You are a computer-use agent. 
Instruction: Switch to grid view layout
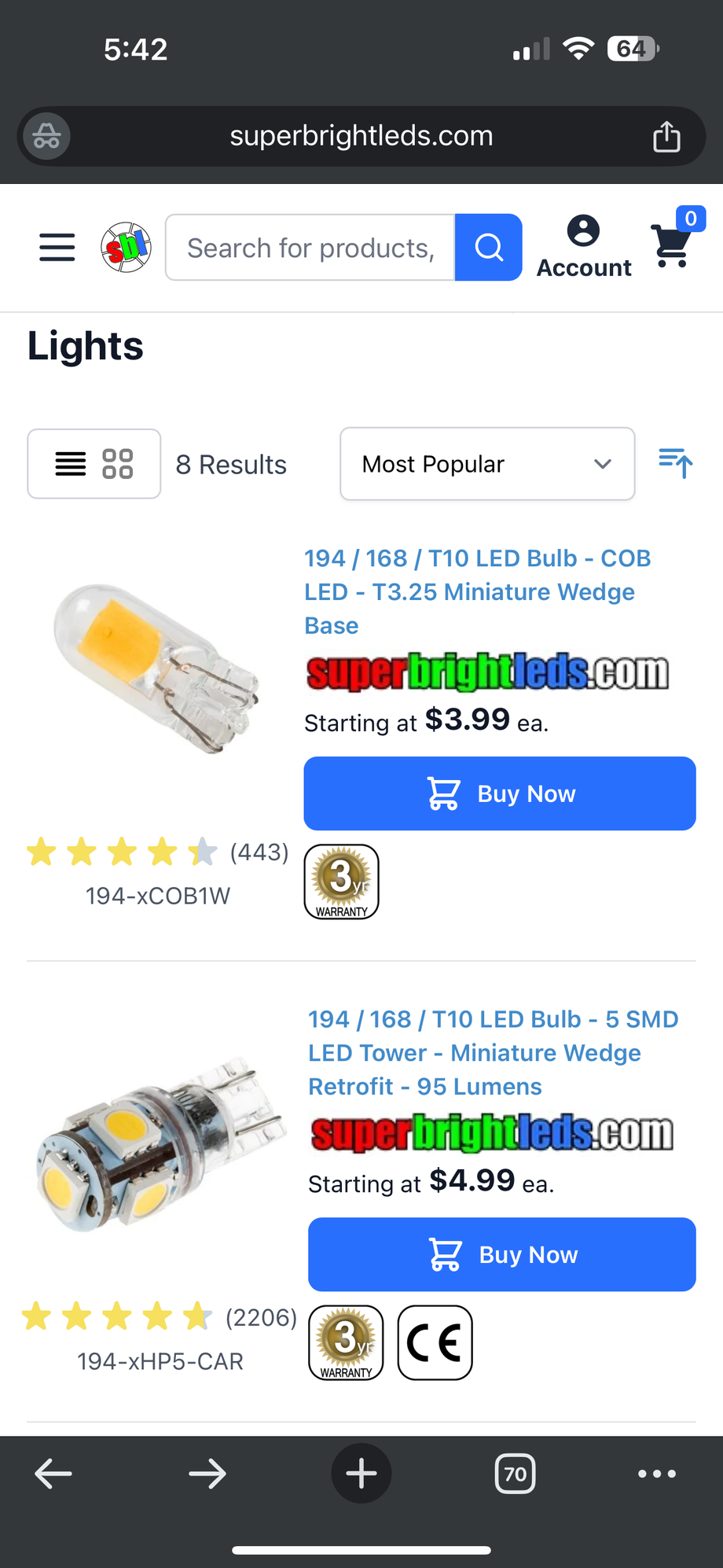(118, 464)
